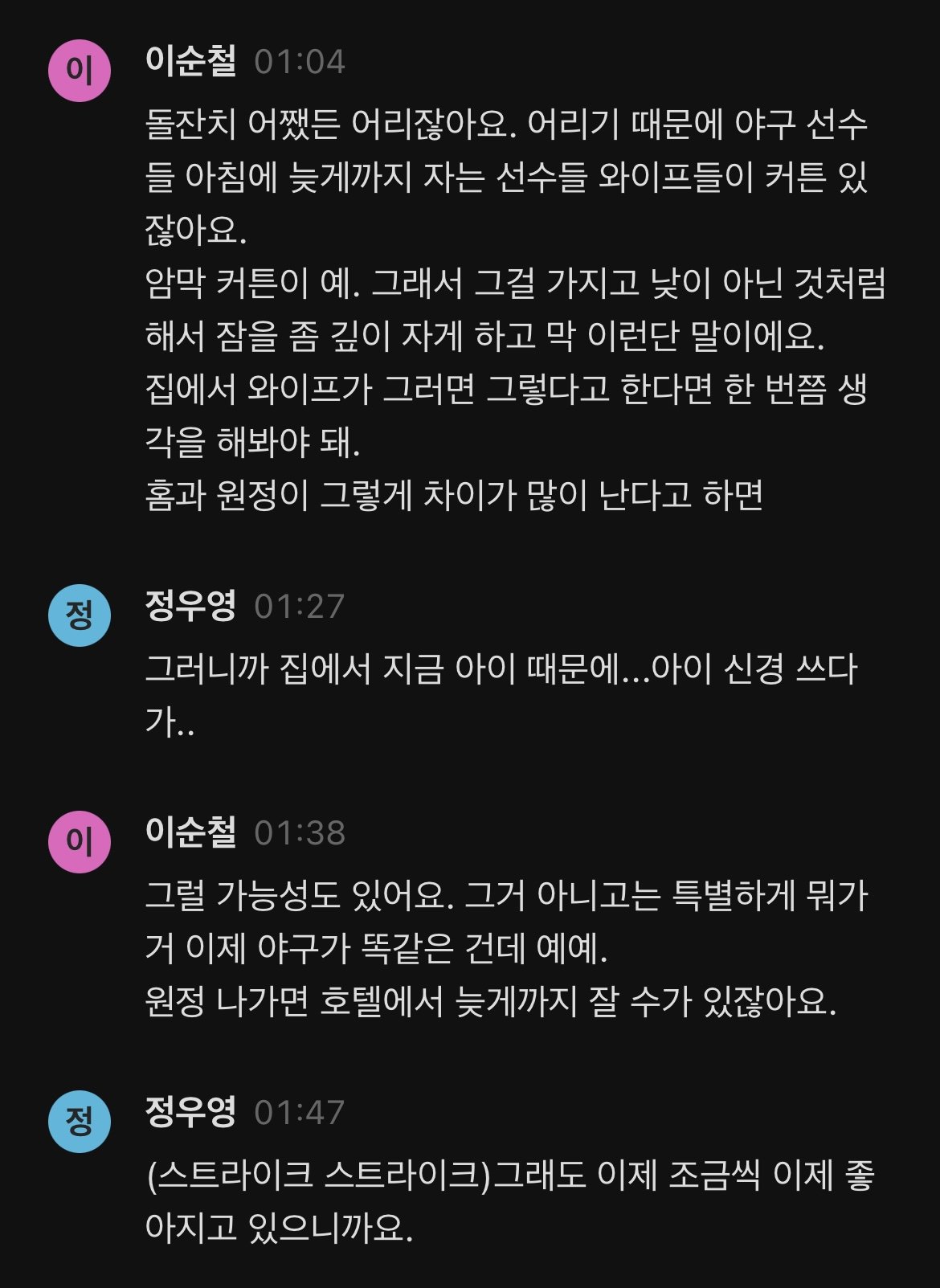Jump to timestamp 01:27 by 정우영
Image resolution: width=940 pixels, height=1288 pixels.
[x=299, y=607]
